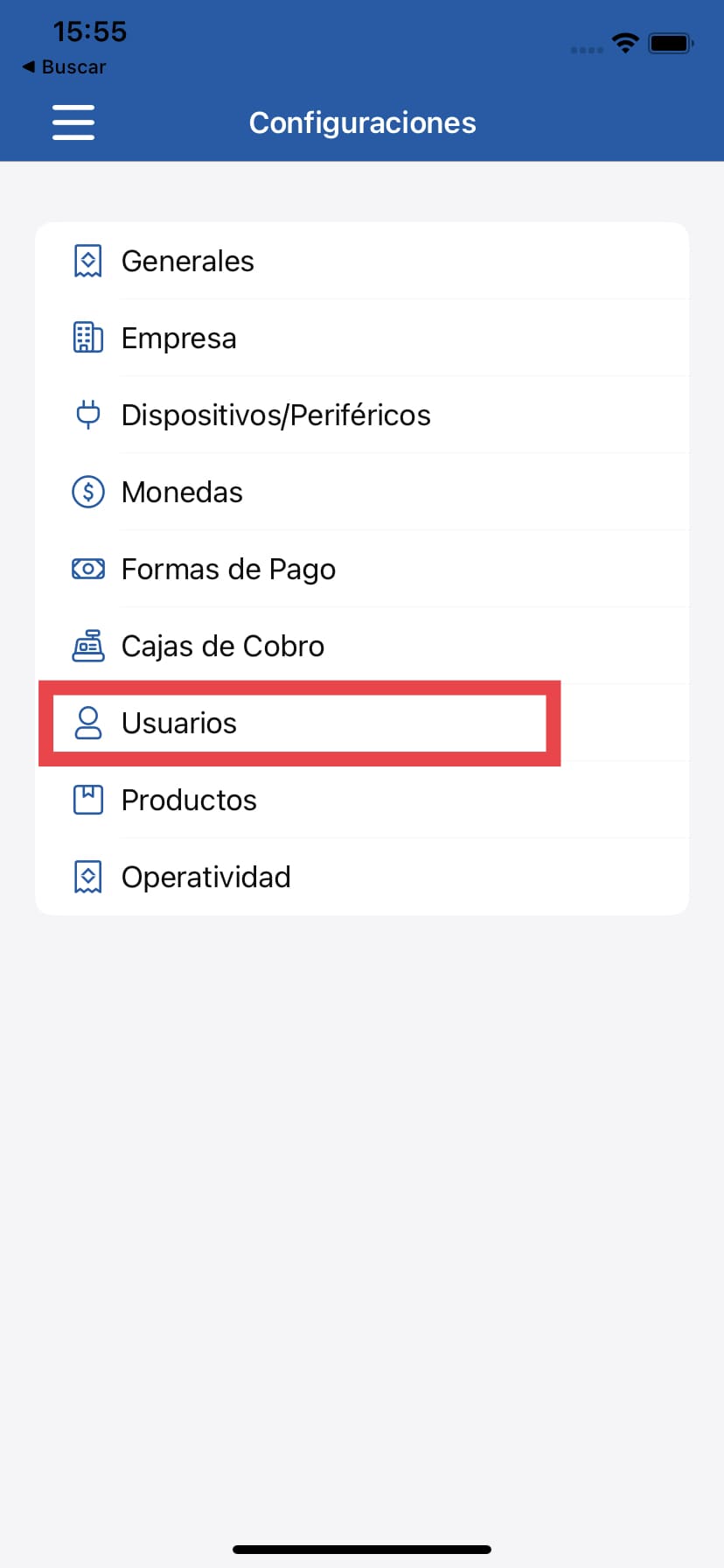
Task: Open the hamburger navigation menu
Action: [x=73, y=122]
